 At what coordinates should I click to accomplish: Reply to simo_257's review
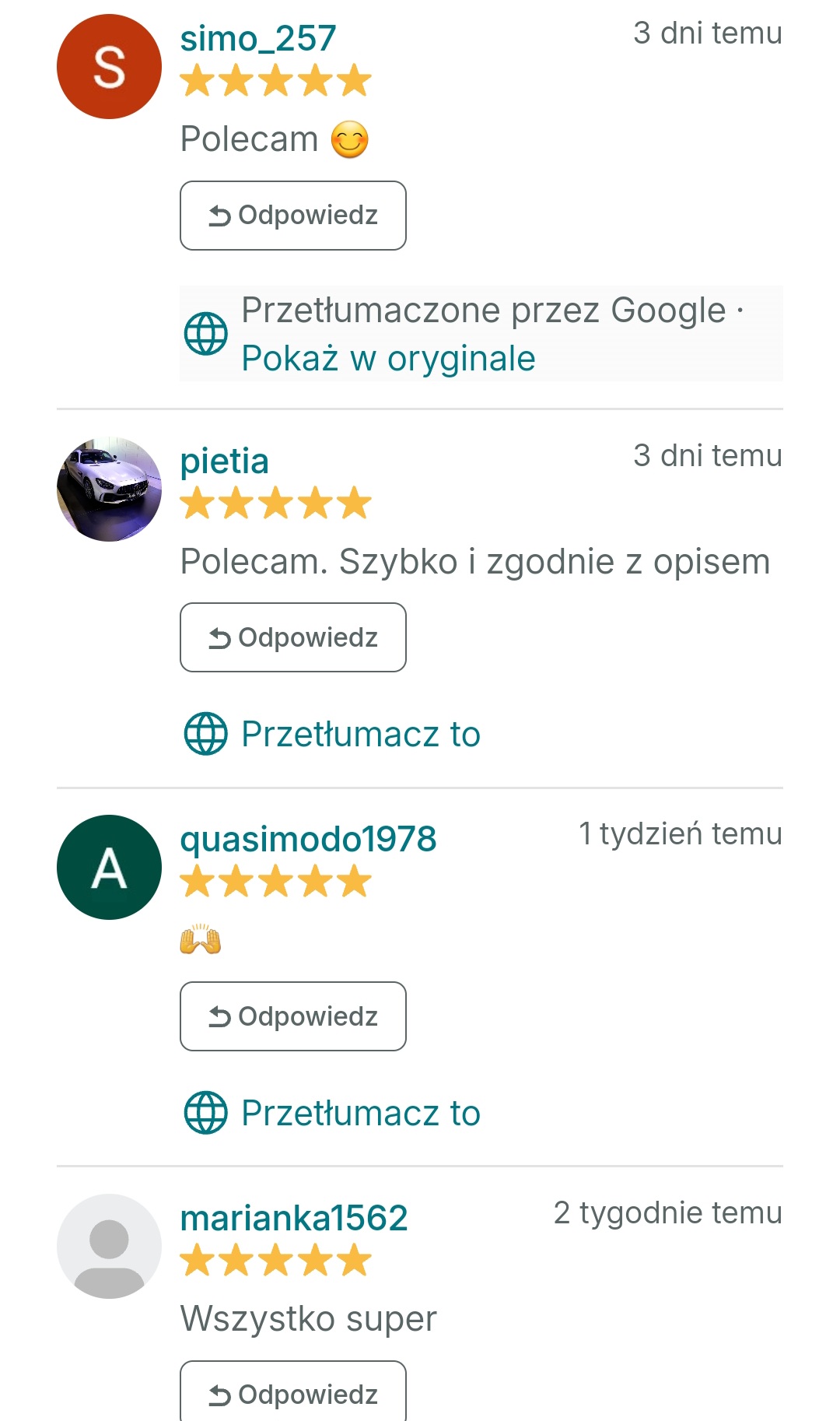tap(292, 216)
